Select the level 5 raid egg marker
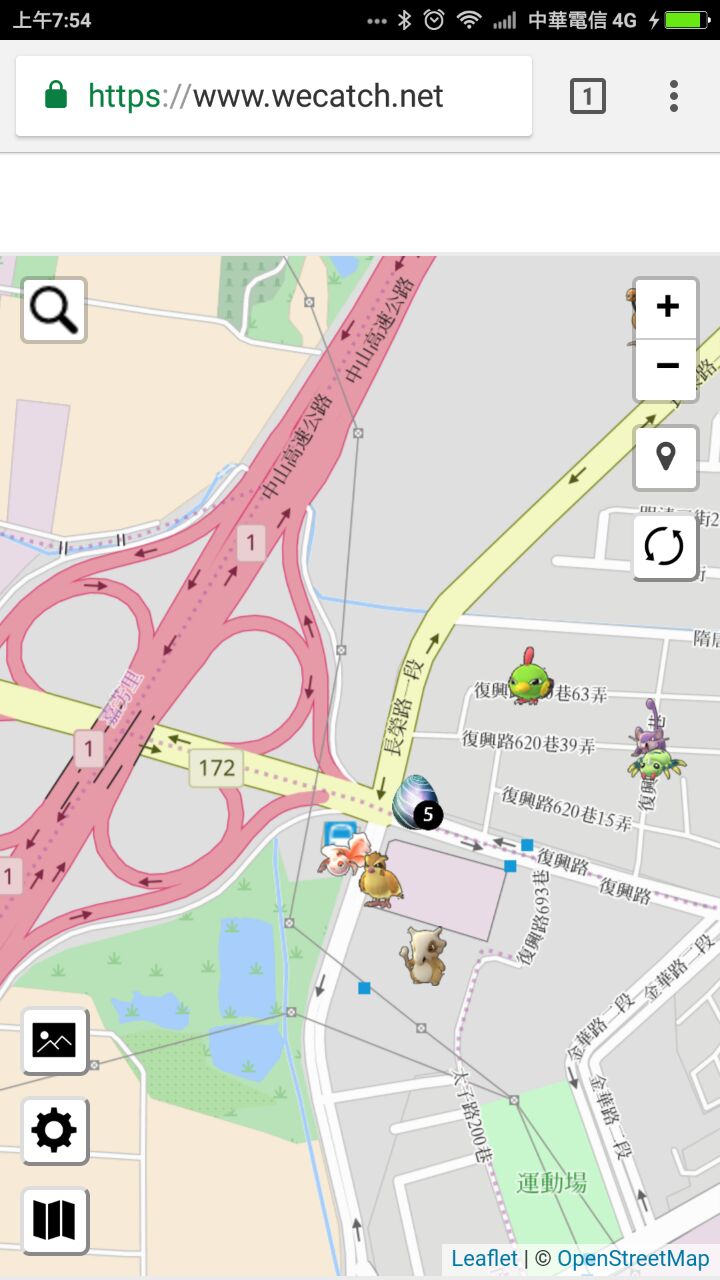 coord(416,803)
